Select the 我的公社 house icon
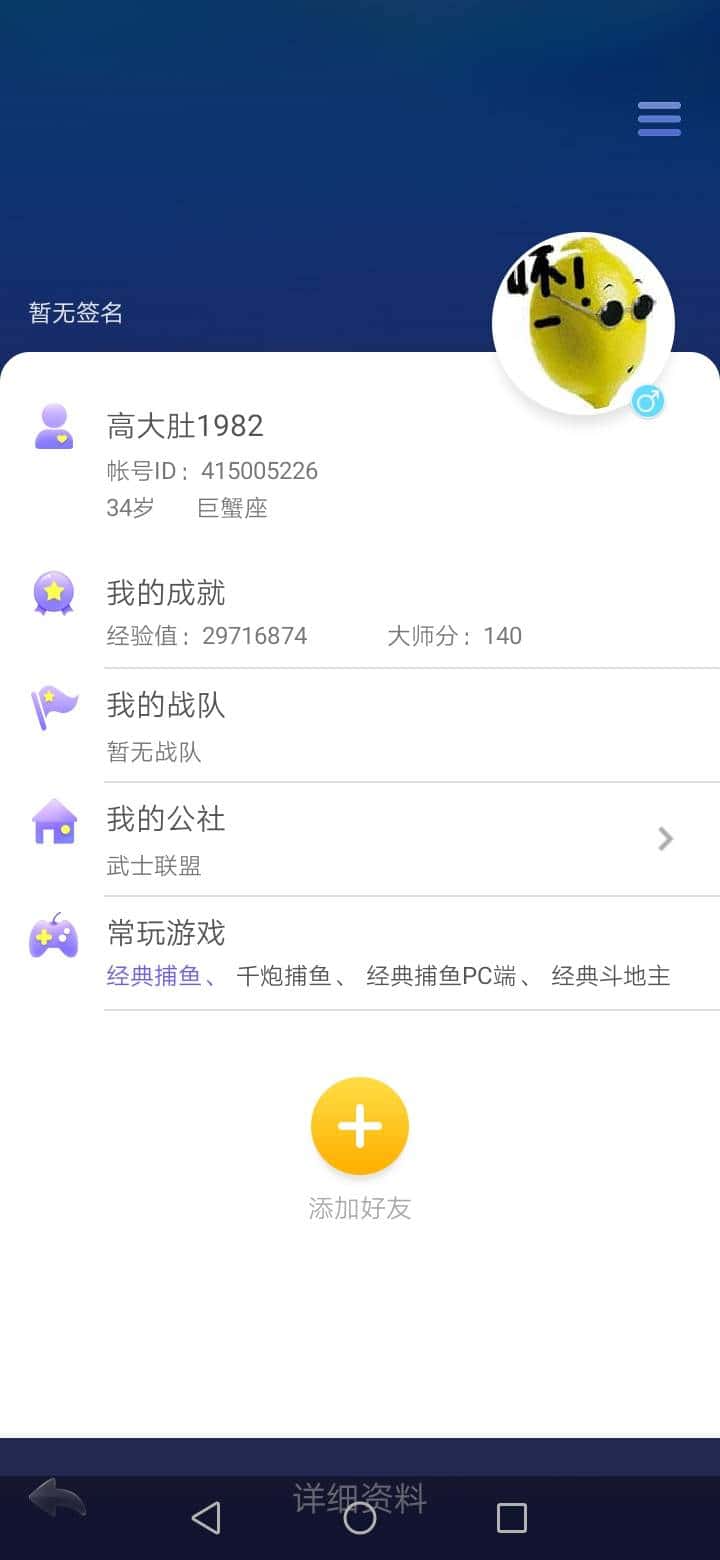 (x=53, y=819)
